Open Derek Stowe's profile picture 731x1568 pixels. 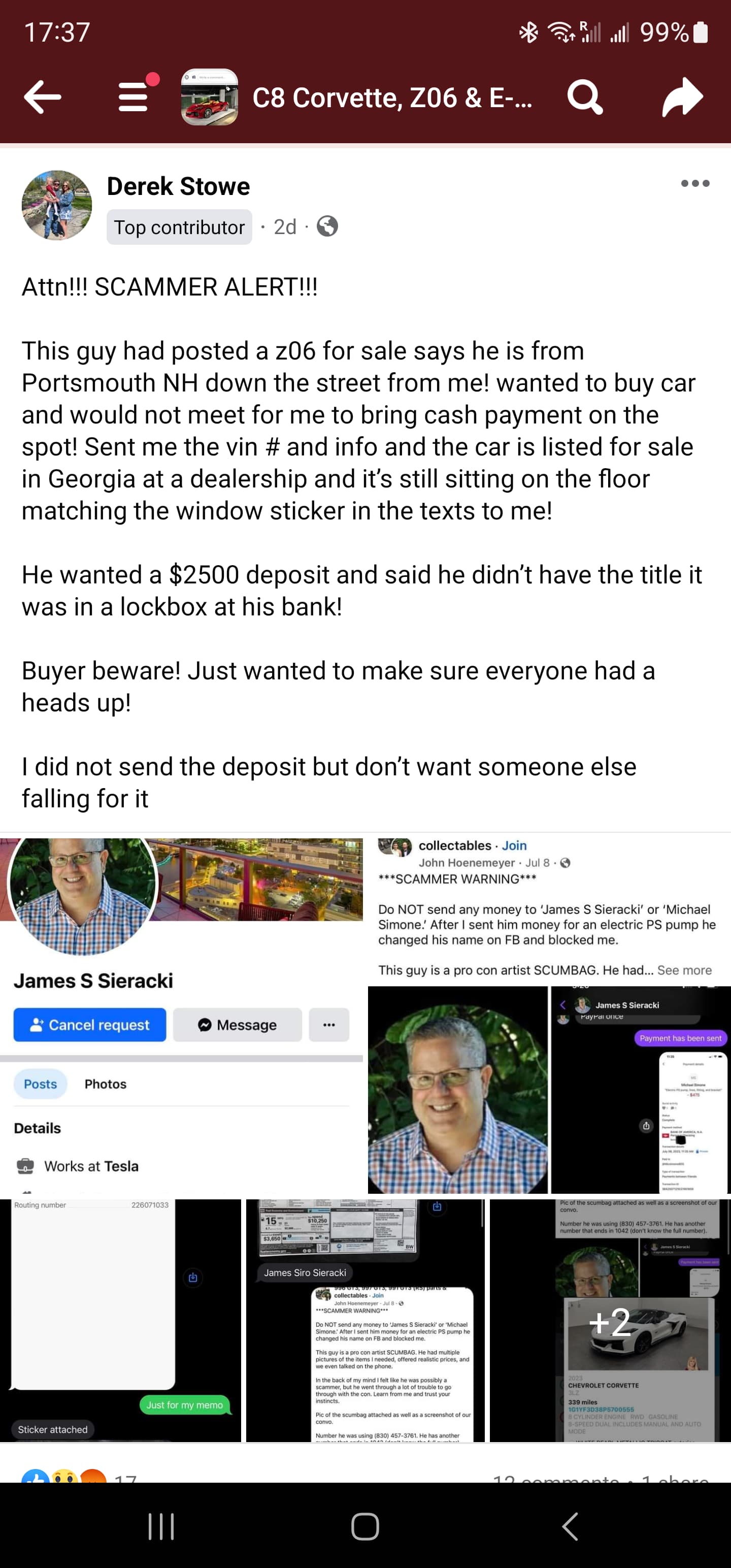57,205
